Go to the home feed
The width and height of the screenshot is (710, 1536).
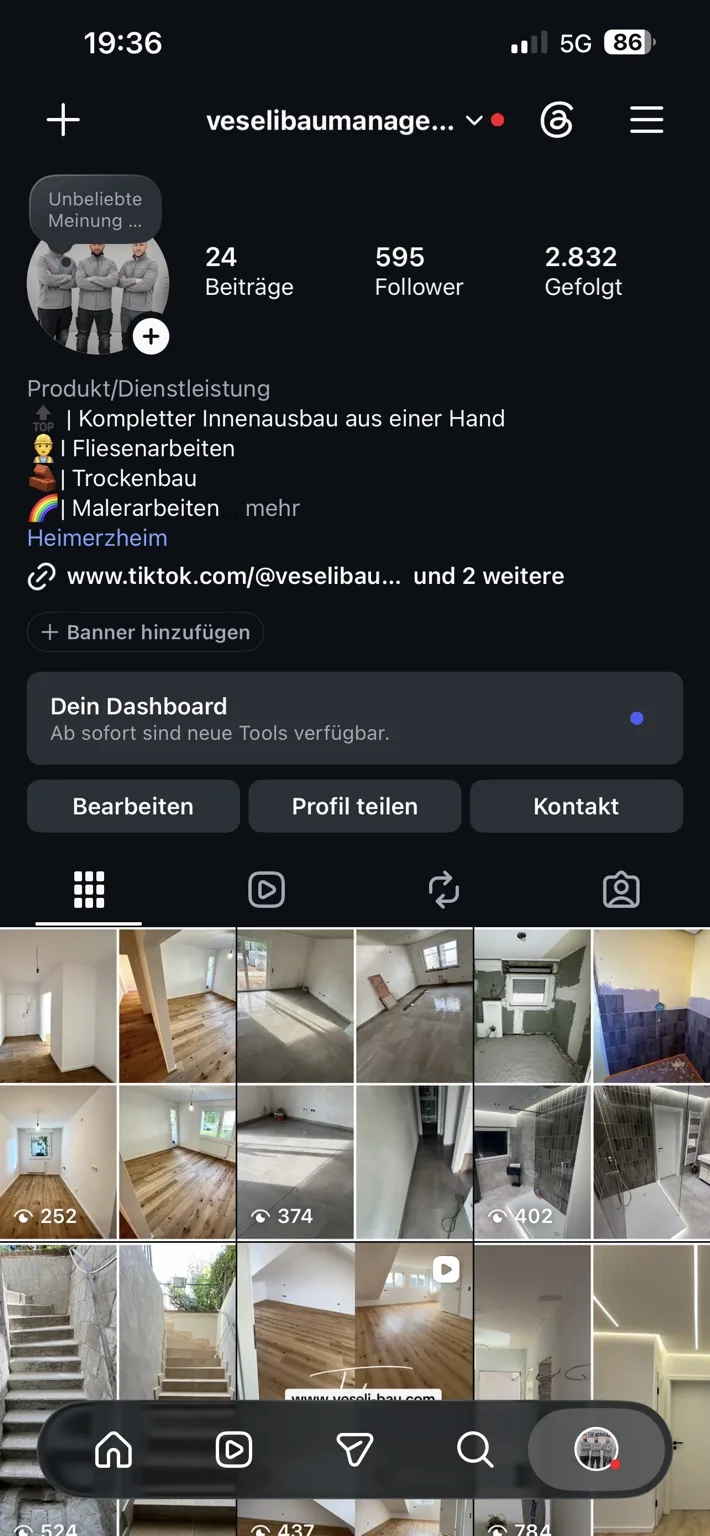coord(113,1449)
